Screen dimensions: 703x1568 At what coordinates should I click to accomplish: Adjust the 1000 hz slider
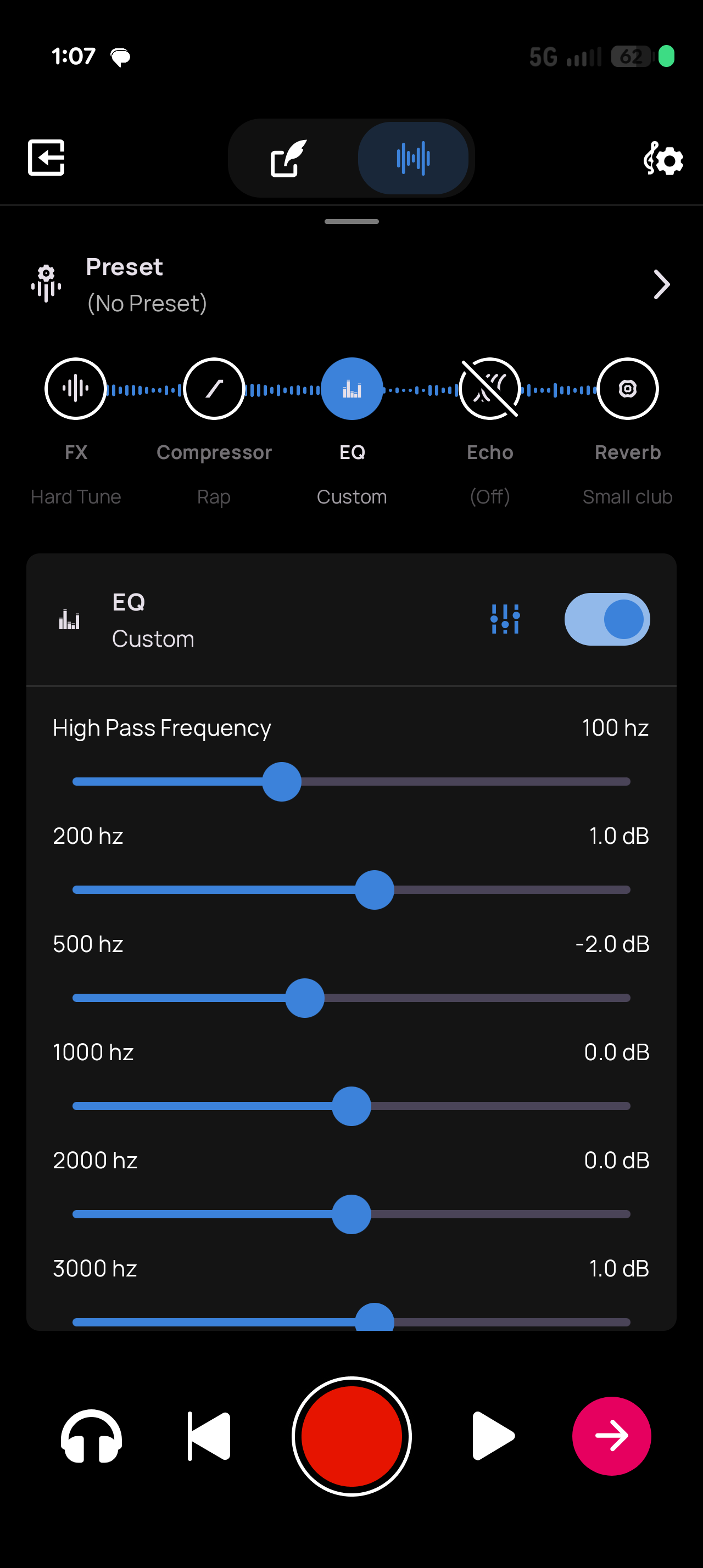351,1106
